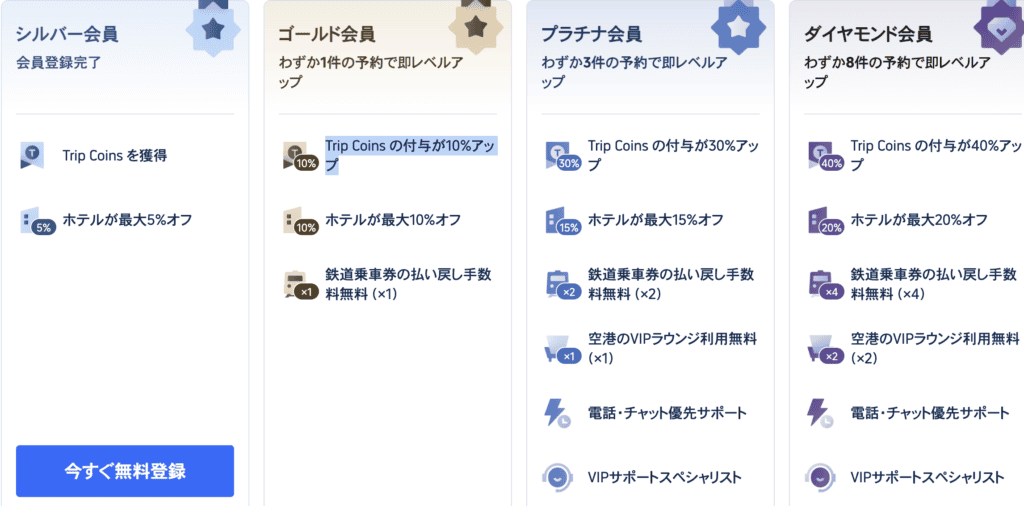Image resolution: width=1024 pixels, height=506 pixels.
Task: Tap the 今すぐ無料登録 button
Action: (125, 471)
